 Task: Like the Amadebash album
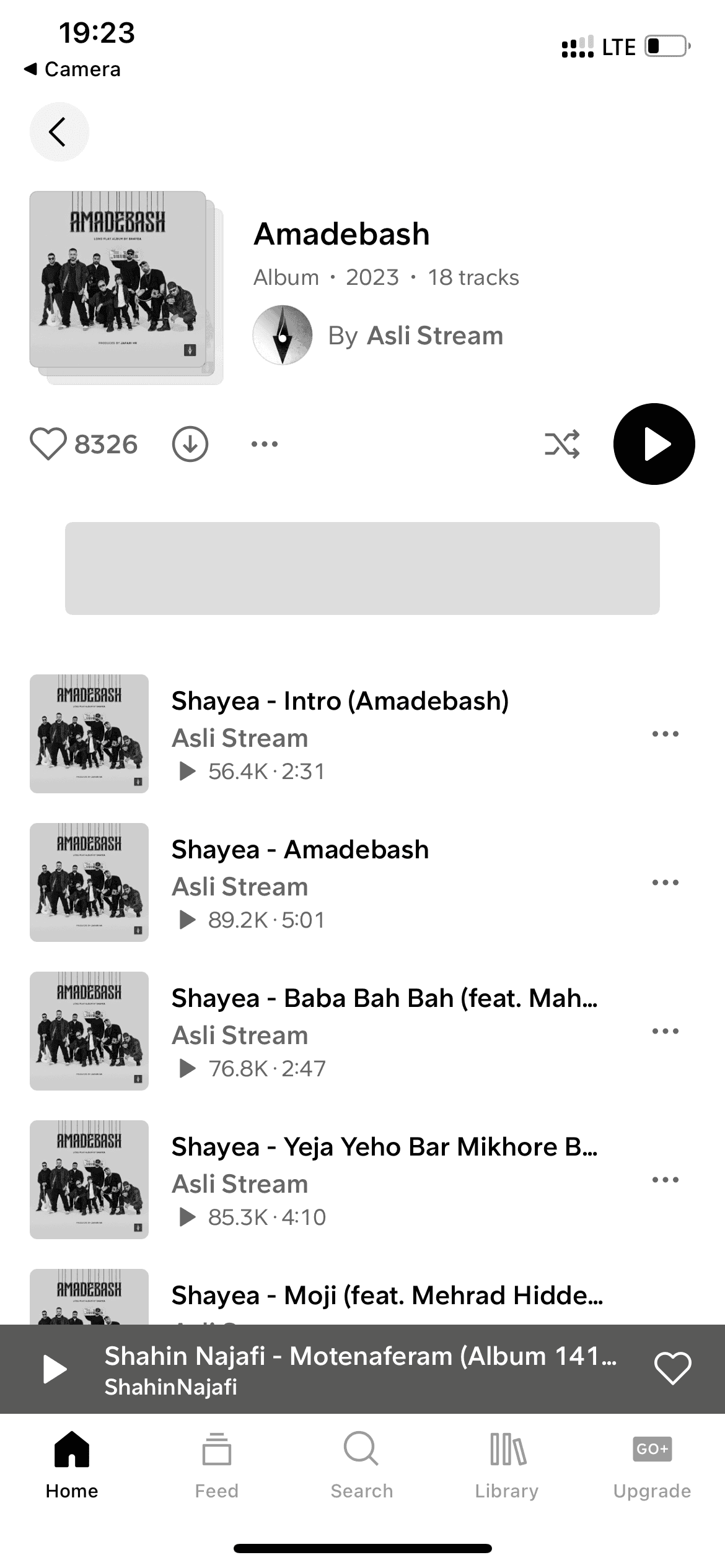coord(48,444)
